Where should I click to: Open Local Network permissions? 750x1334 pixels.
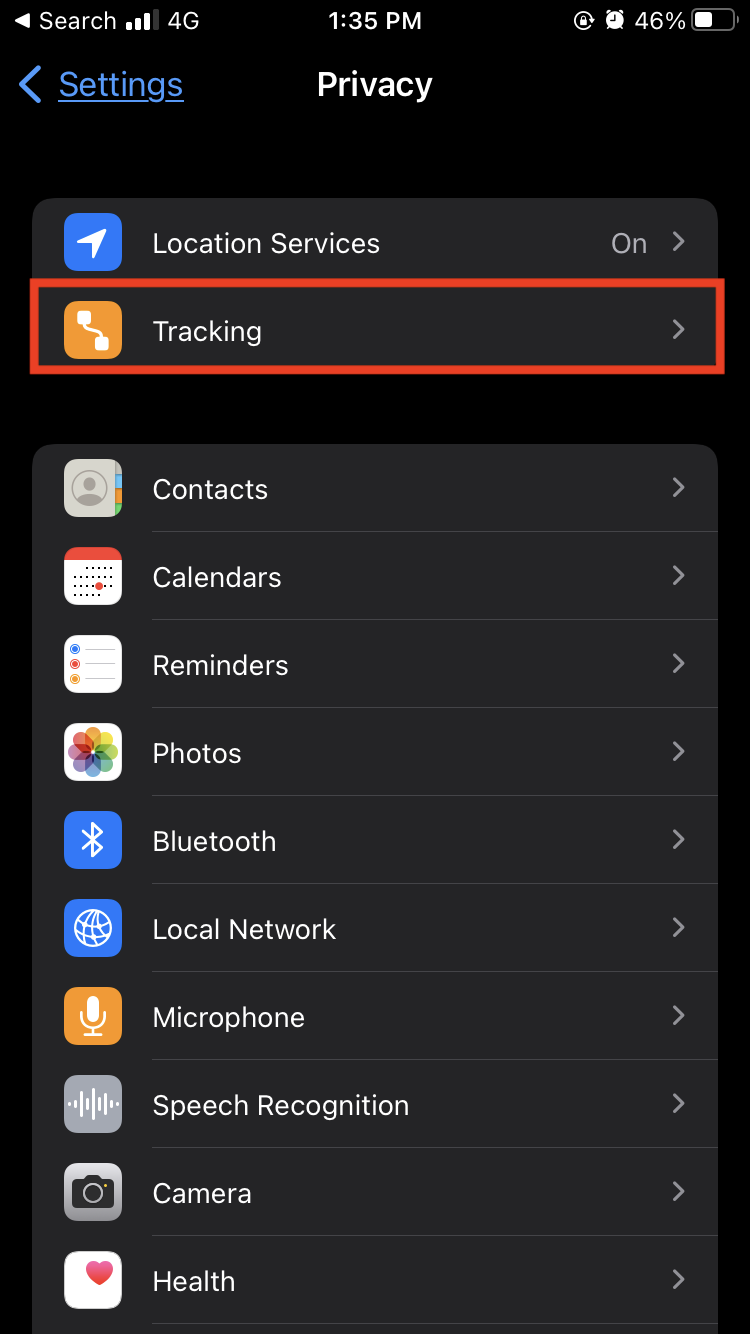tap(375, 929)
